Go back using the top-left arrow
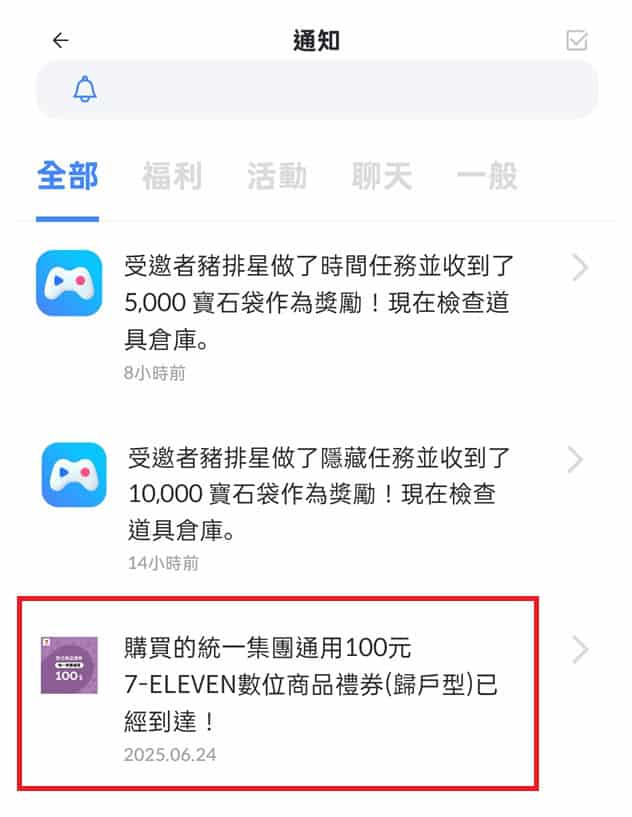This screenshot has height=817, width=632. [61, 40]
